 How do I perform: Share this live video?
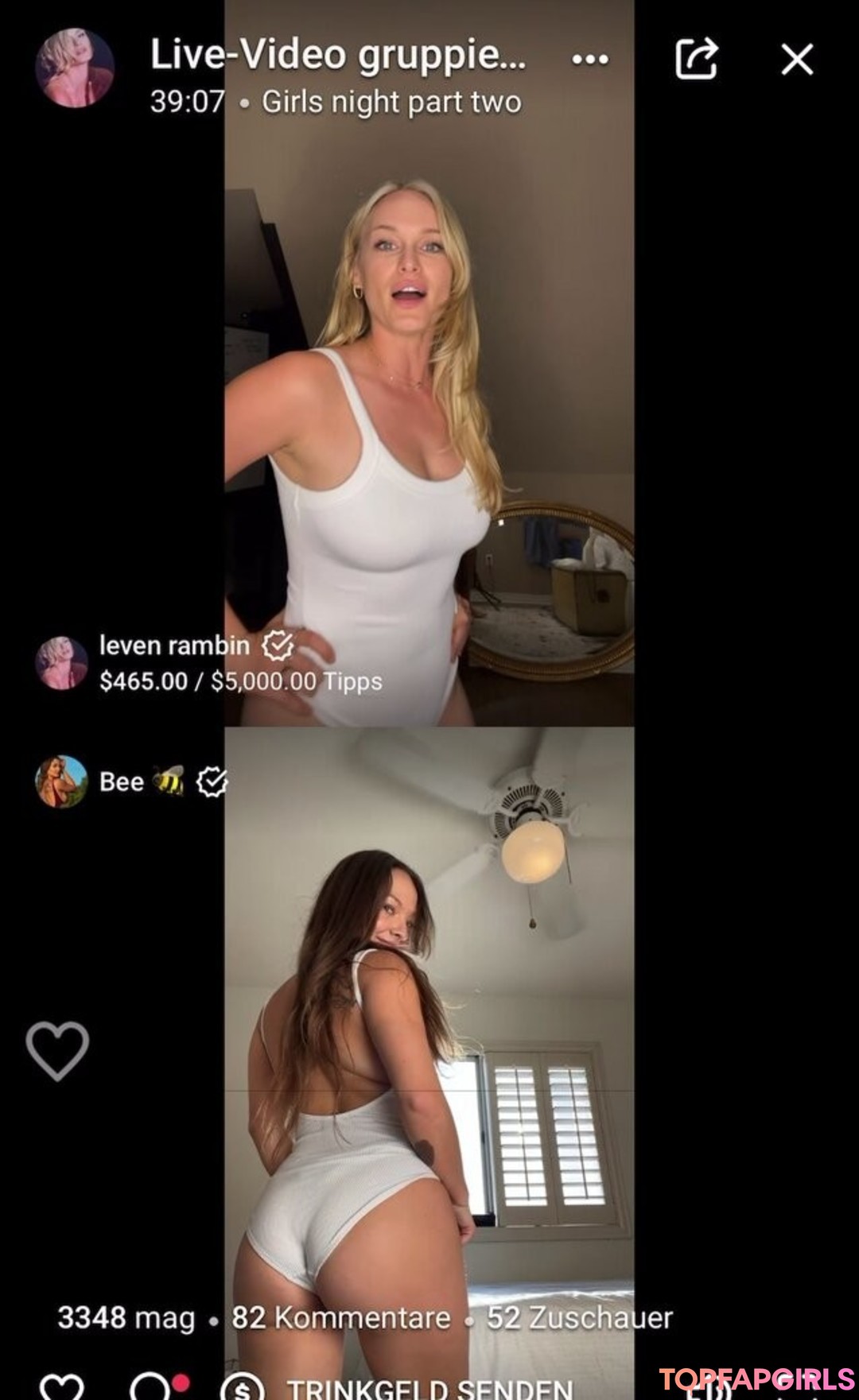[x=696, y=59]
